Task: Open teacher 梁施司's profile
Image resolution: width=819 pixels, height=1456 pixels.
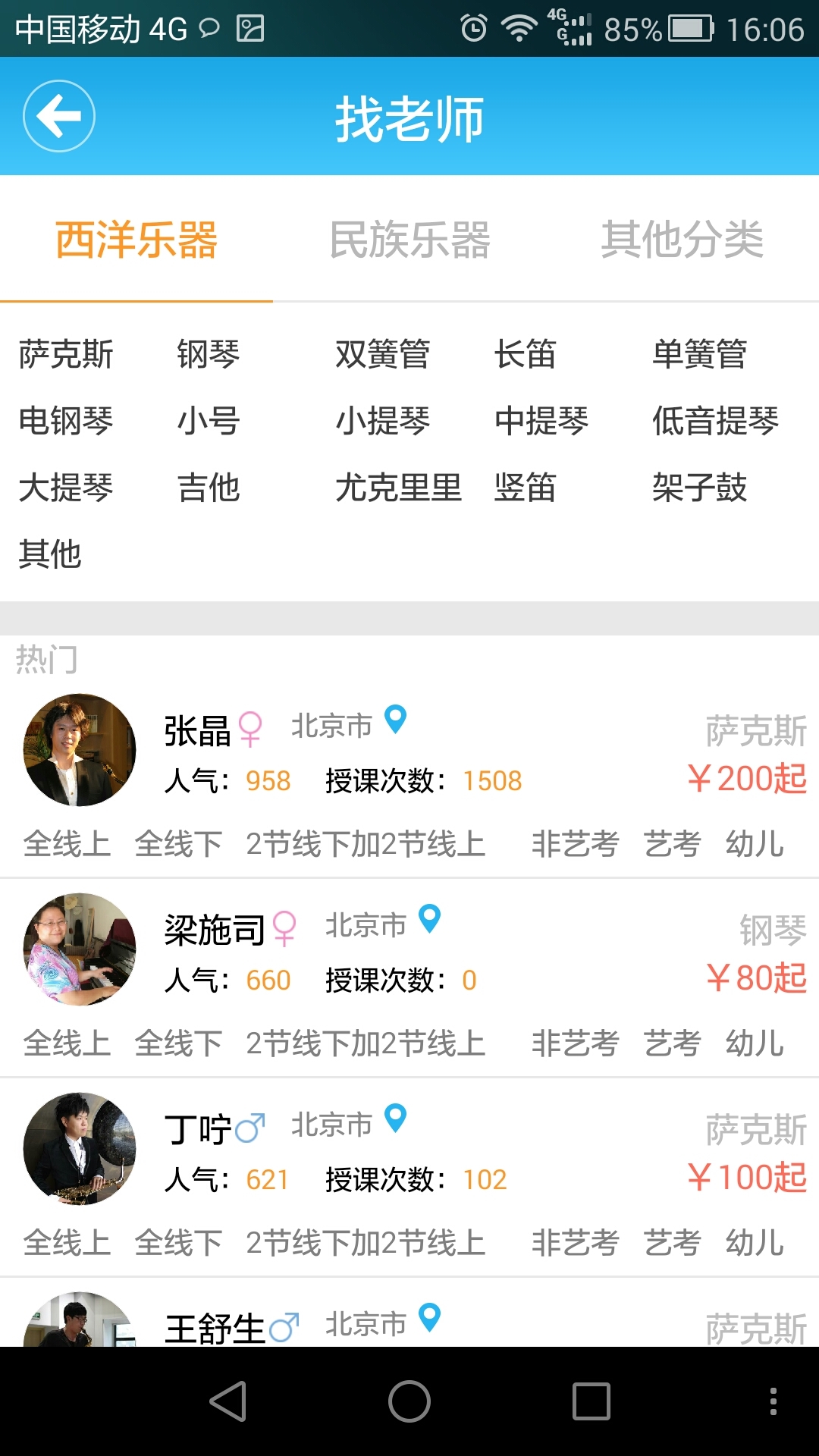Action: pos(215,930)
